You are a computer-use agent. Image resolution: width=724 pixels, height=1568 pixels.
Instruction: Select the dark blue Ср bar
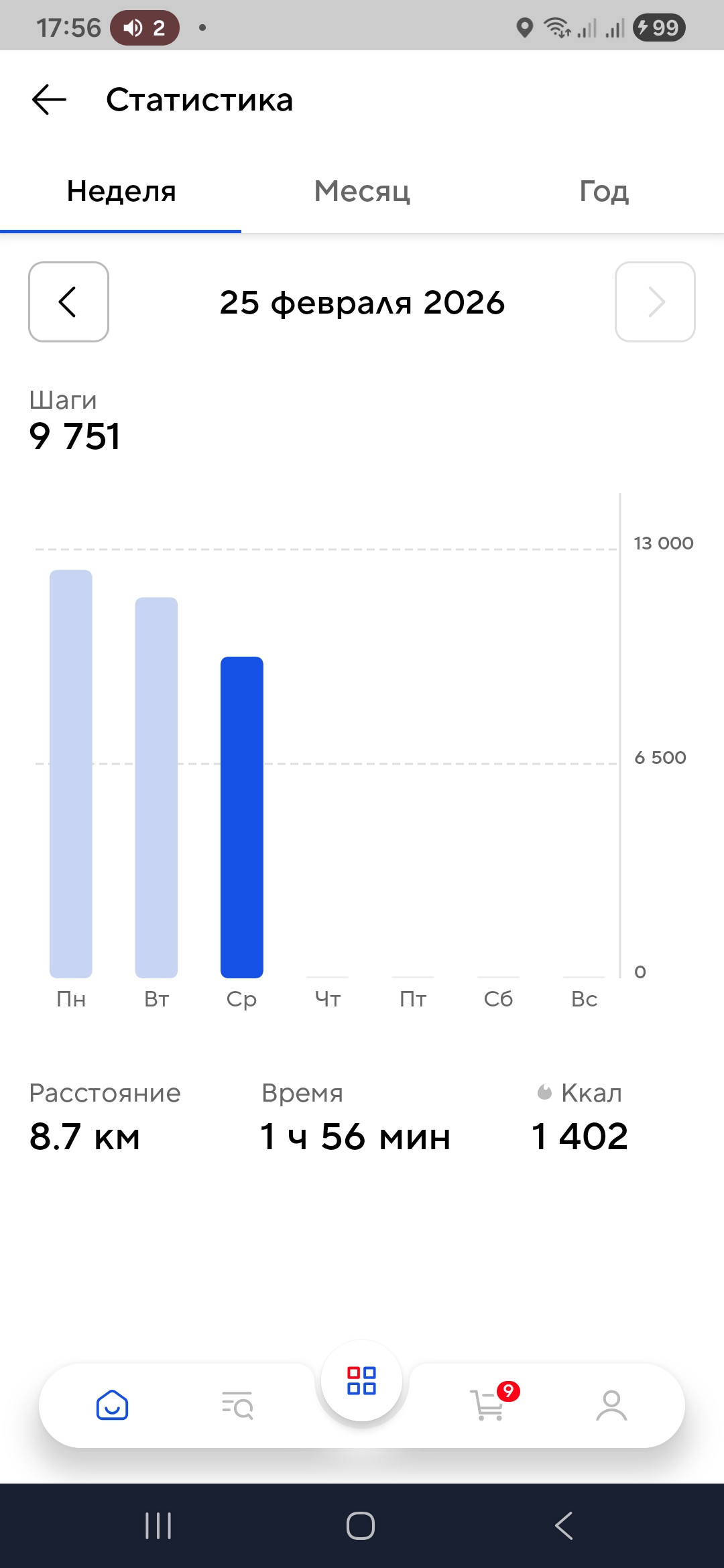click(x=242, y=818)
